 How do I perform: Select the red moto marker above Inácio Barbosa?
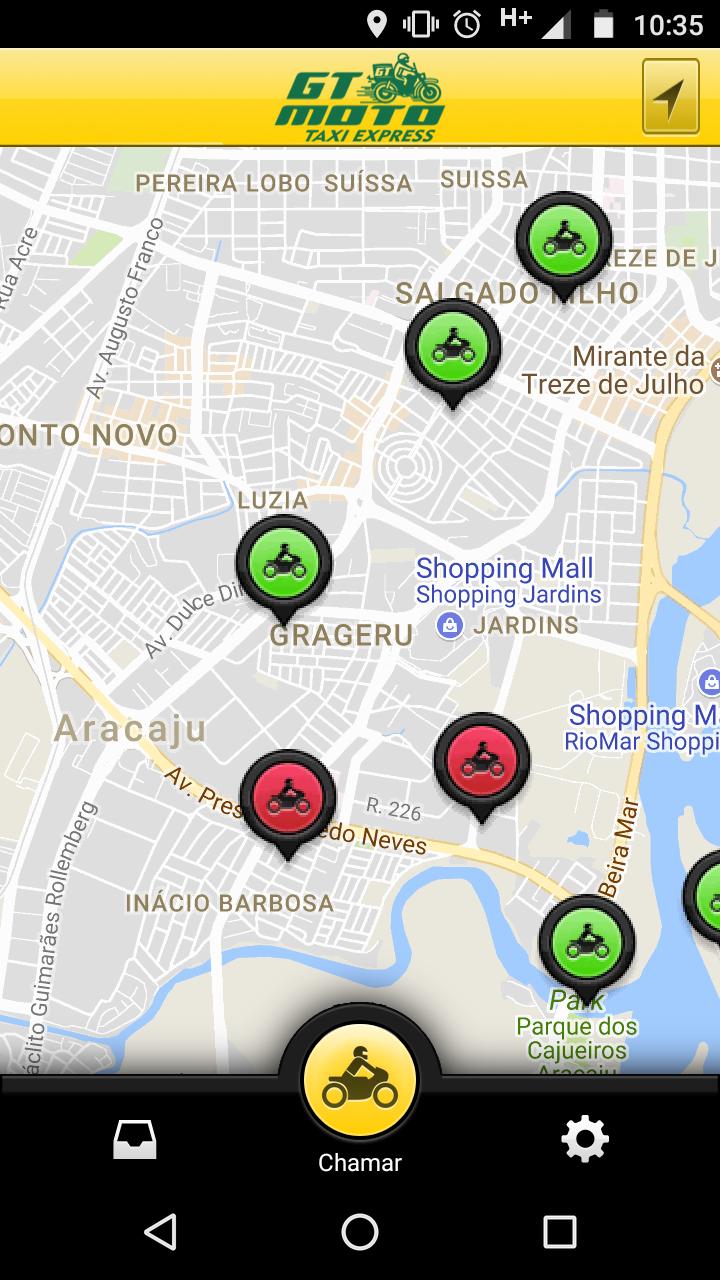pos(288,798)
